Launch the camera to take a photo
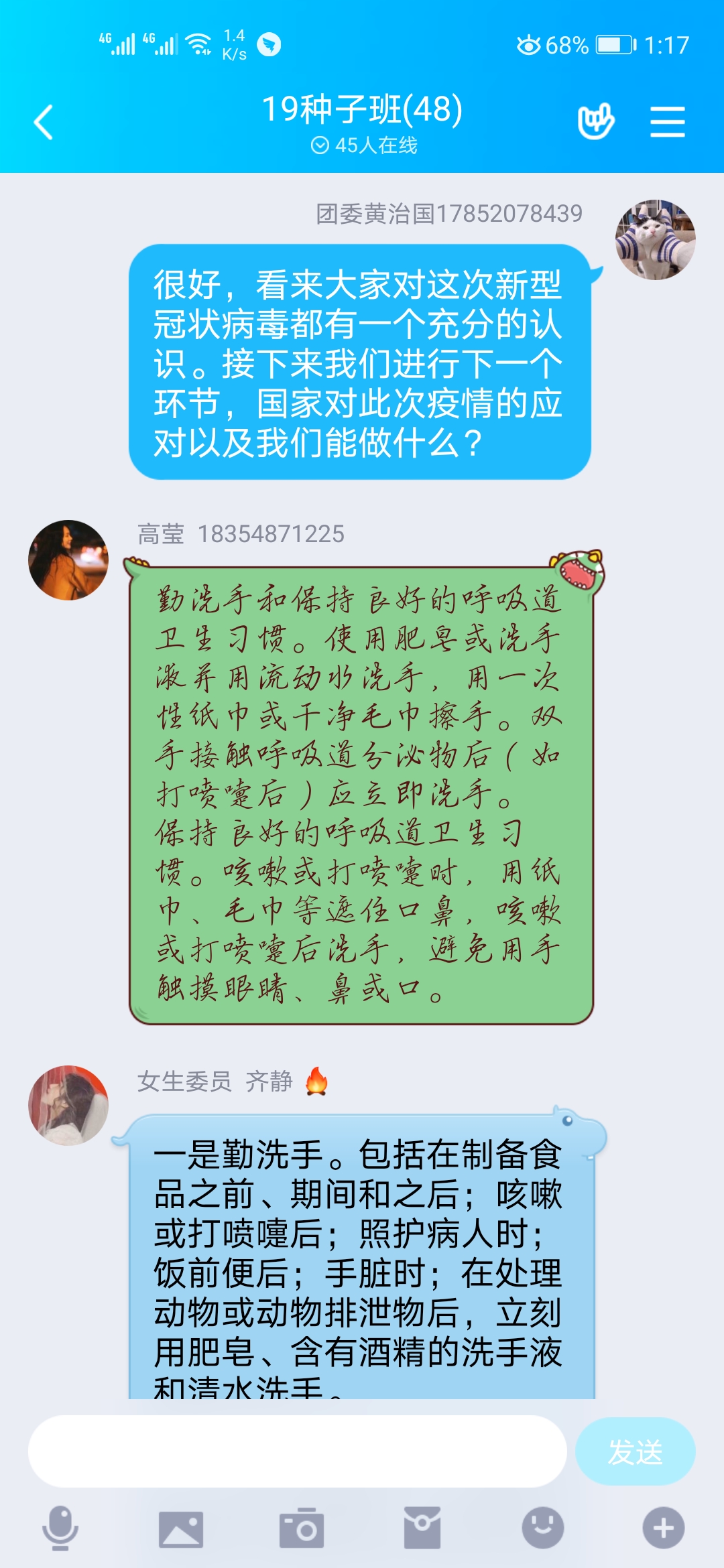The width and height of the screenshot is (724, 1568). tap(302, 1528)
